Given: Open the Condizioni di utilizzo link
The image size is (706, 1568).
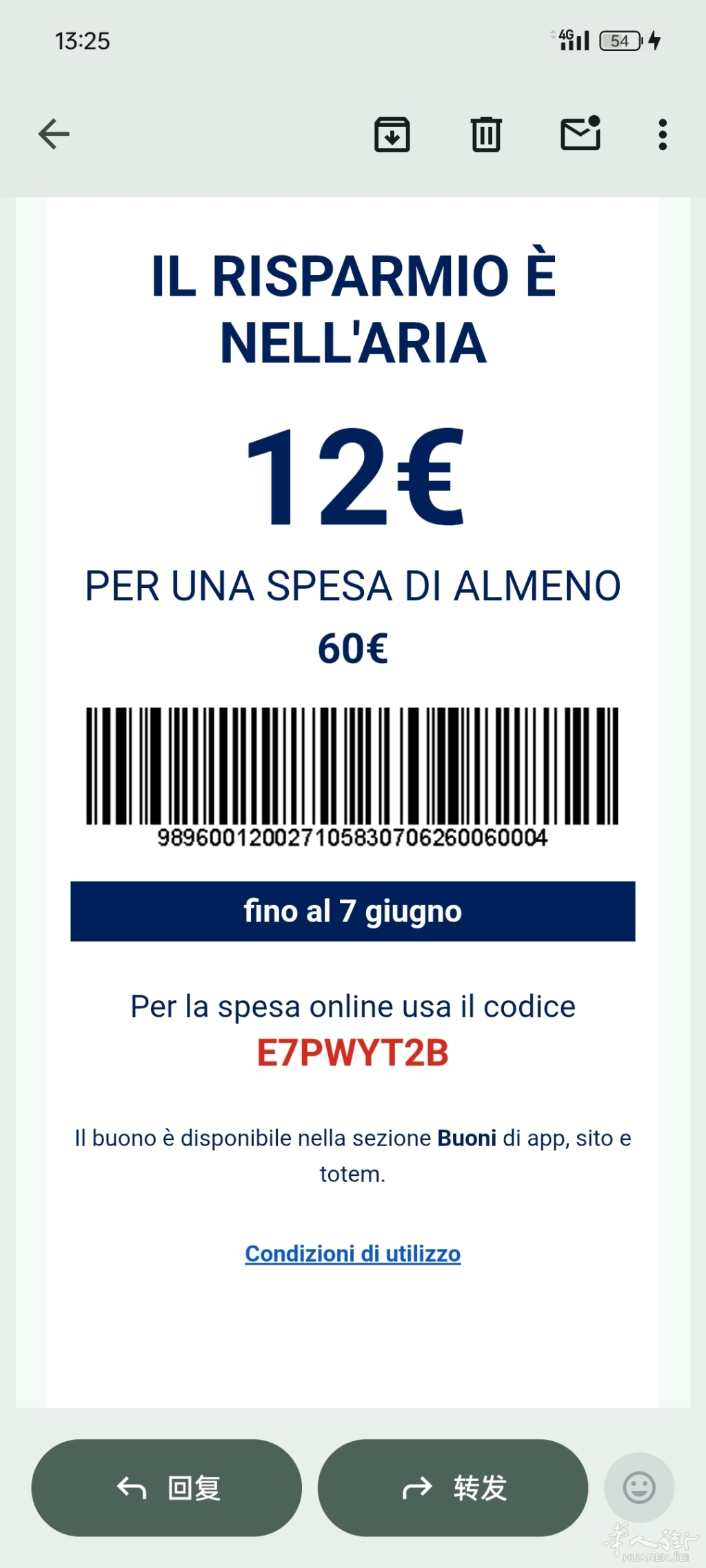Looking at the screenshot, I should point(353,1253).
